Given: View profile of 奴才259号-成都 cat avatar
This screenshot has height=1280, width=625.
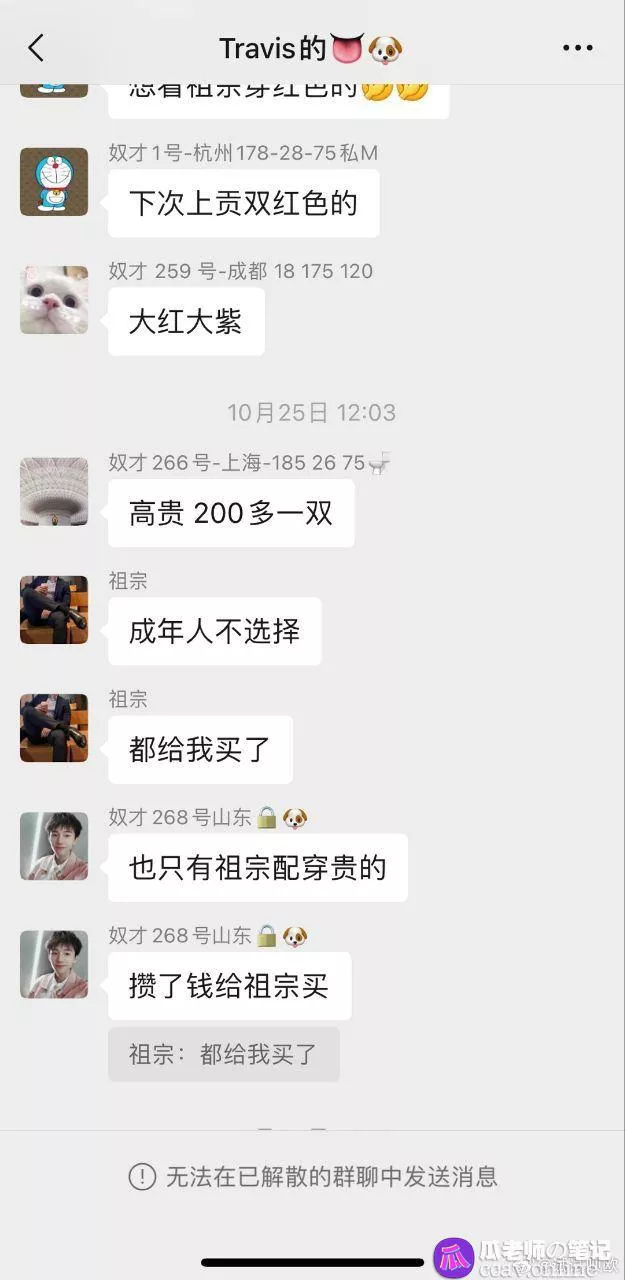Looking at the screenshot, I should [54, 300].
